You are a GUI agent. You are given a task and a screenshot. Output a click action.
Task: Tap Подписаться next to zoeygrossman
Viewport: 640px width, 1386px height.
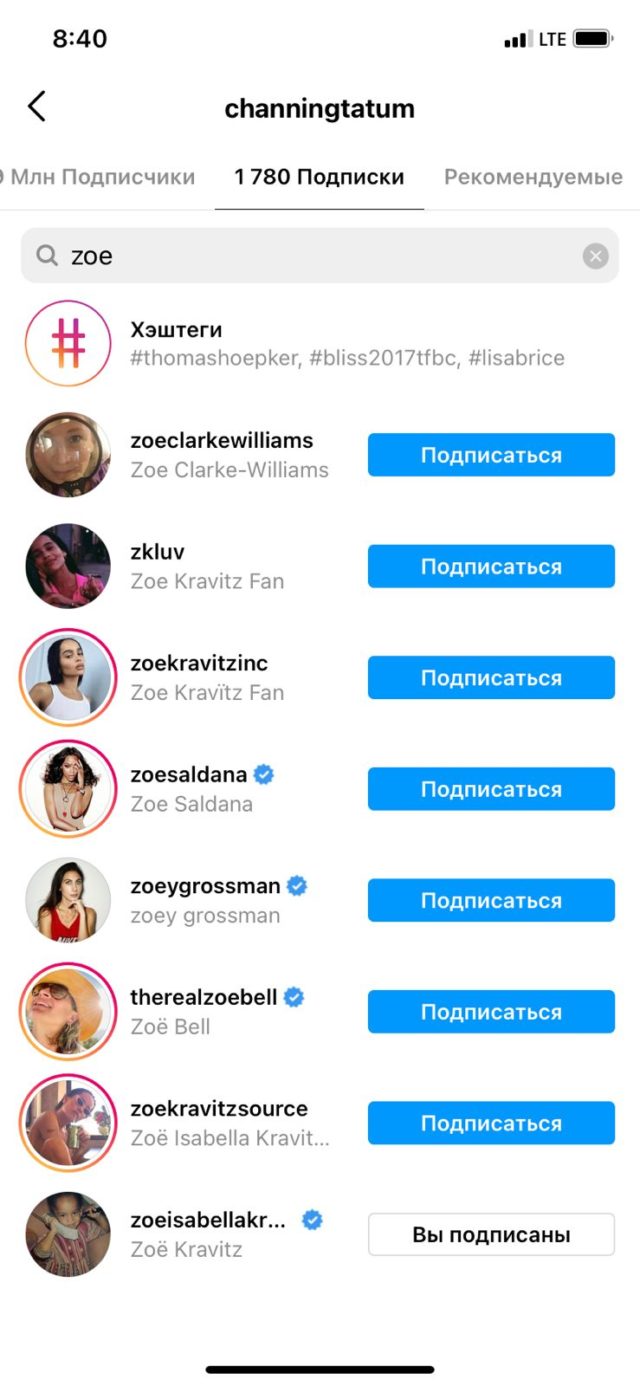tap(491, 901)
